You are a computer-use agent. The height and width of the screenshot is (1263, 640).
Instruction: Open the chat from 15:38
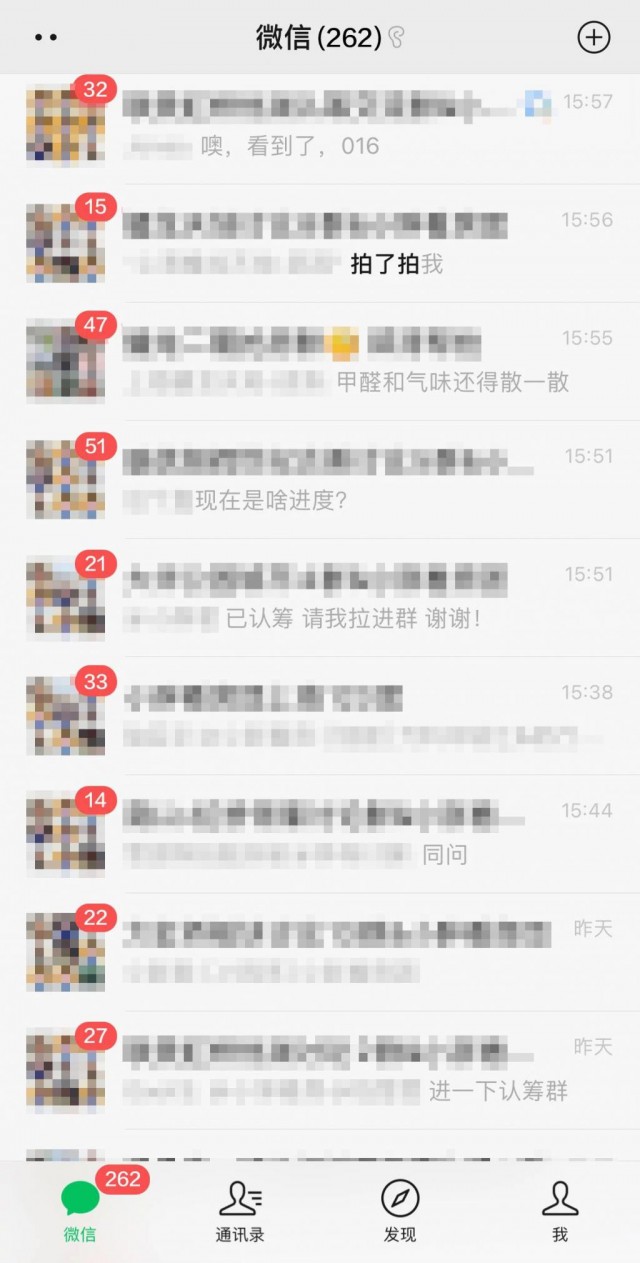pyautogui.click(x=320, y=714)
